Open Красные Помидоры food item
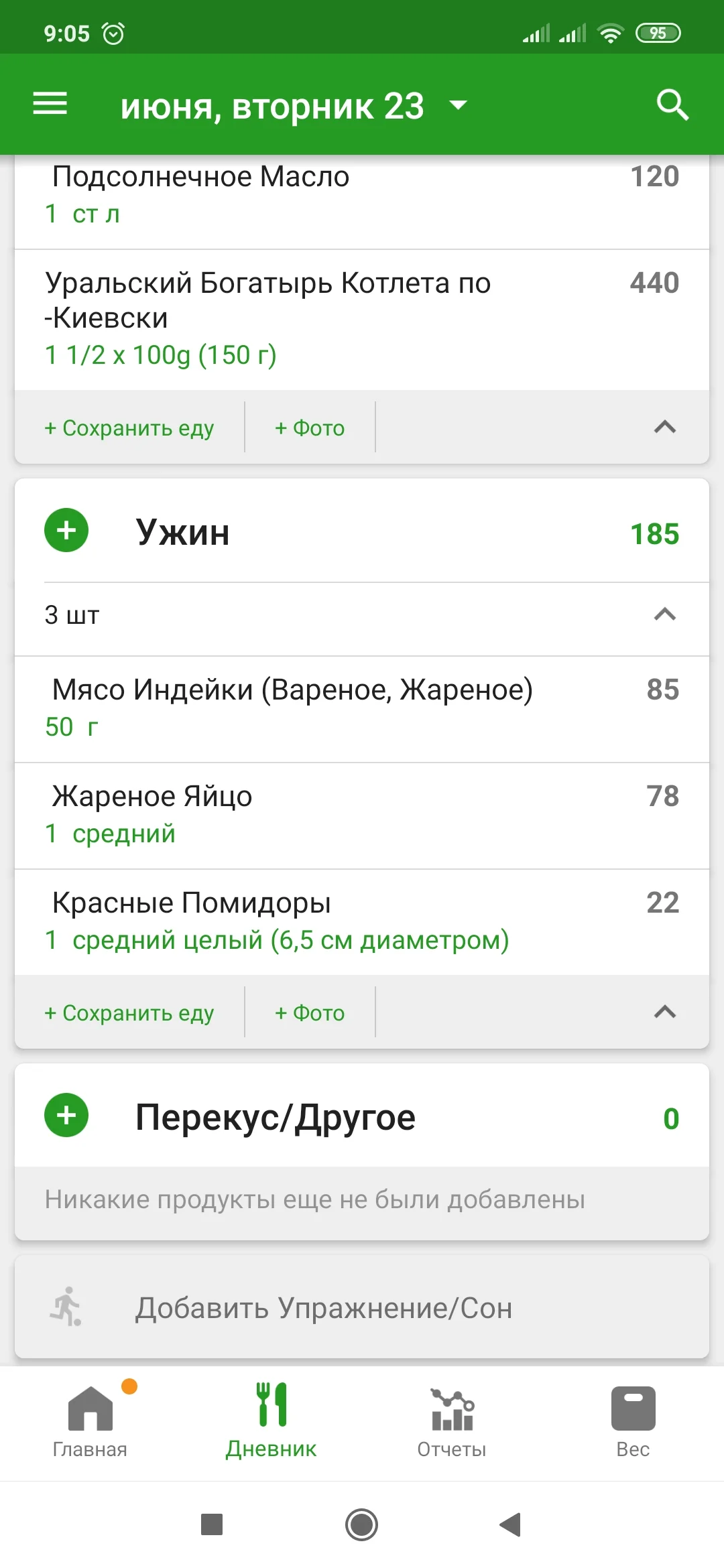724x1568 pixels. click(x=268, y=921)
